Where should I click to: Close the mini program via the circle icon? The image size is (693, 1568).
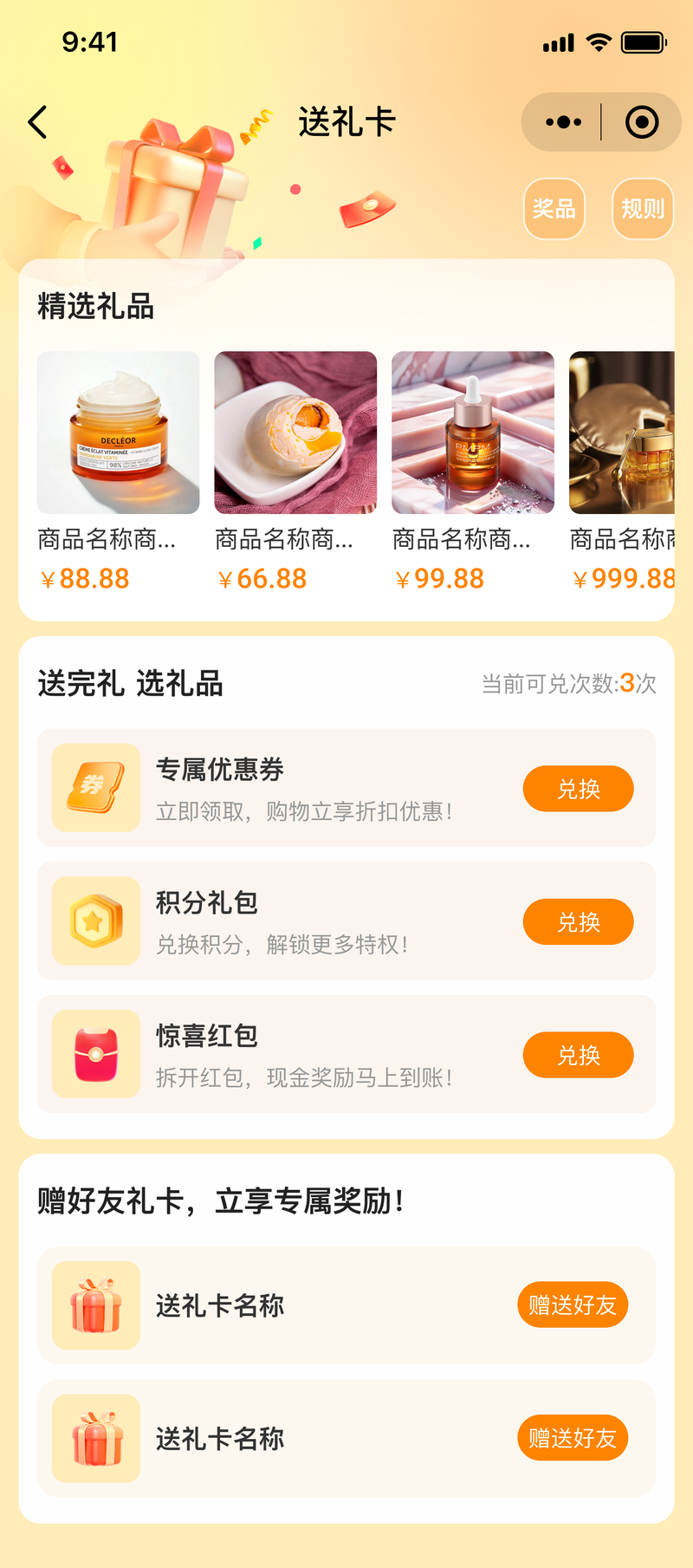pyautogui.click(x=642, y=122)
